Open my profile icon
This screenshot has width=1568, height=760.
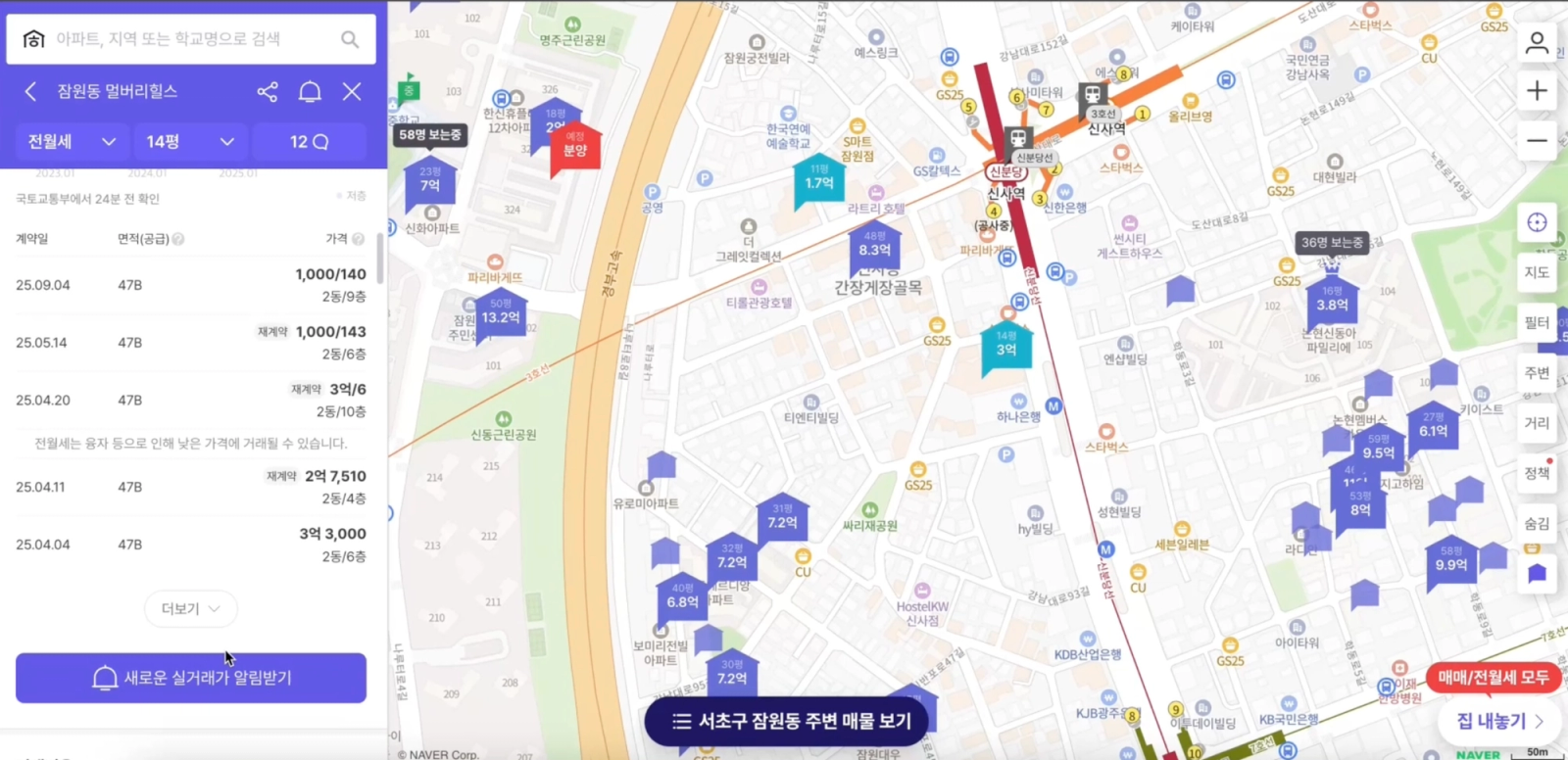click(1537, 43)
